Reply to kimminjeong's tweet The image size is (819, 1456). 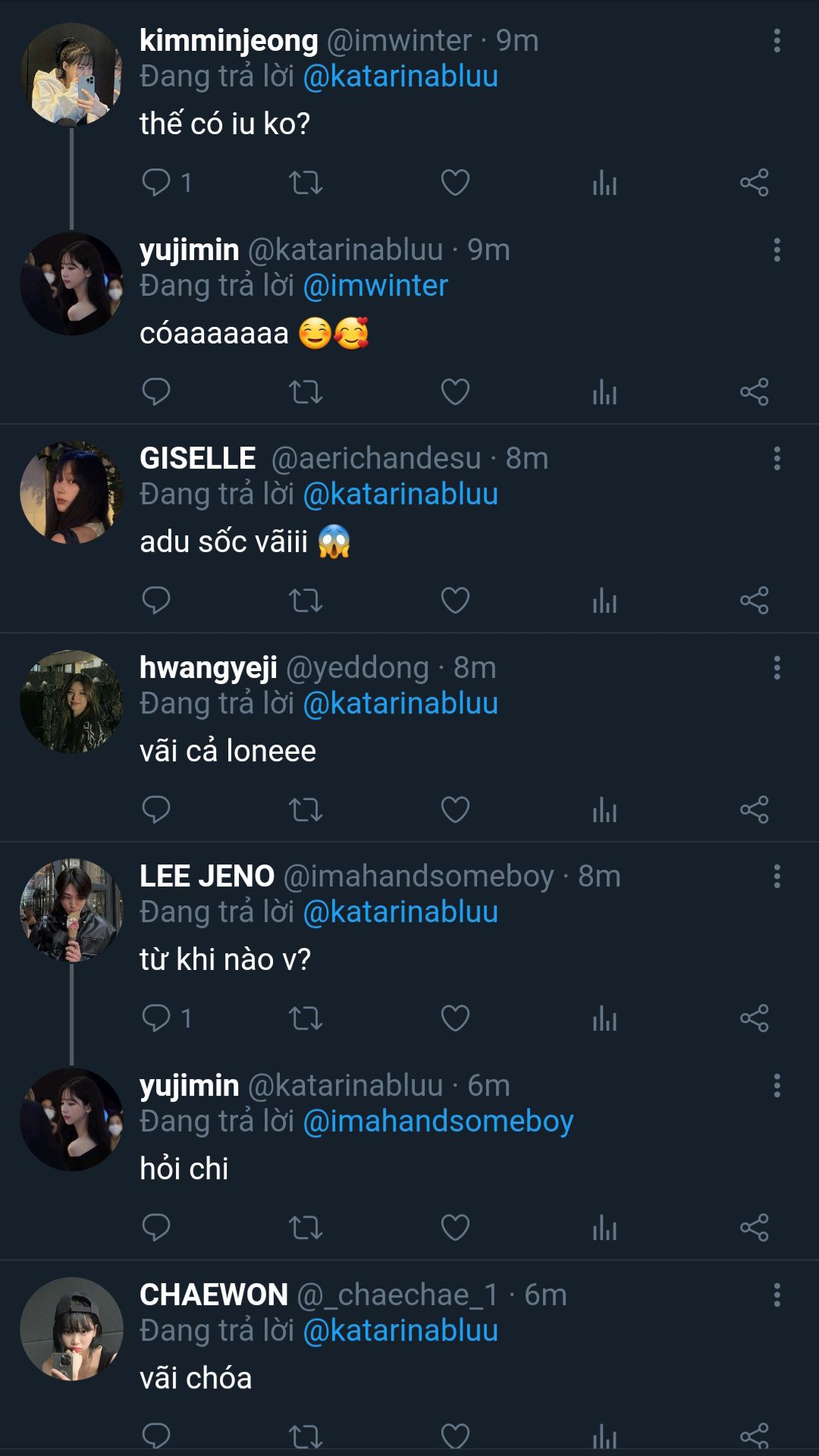tap(156, 183)
